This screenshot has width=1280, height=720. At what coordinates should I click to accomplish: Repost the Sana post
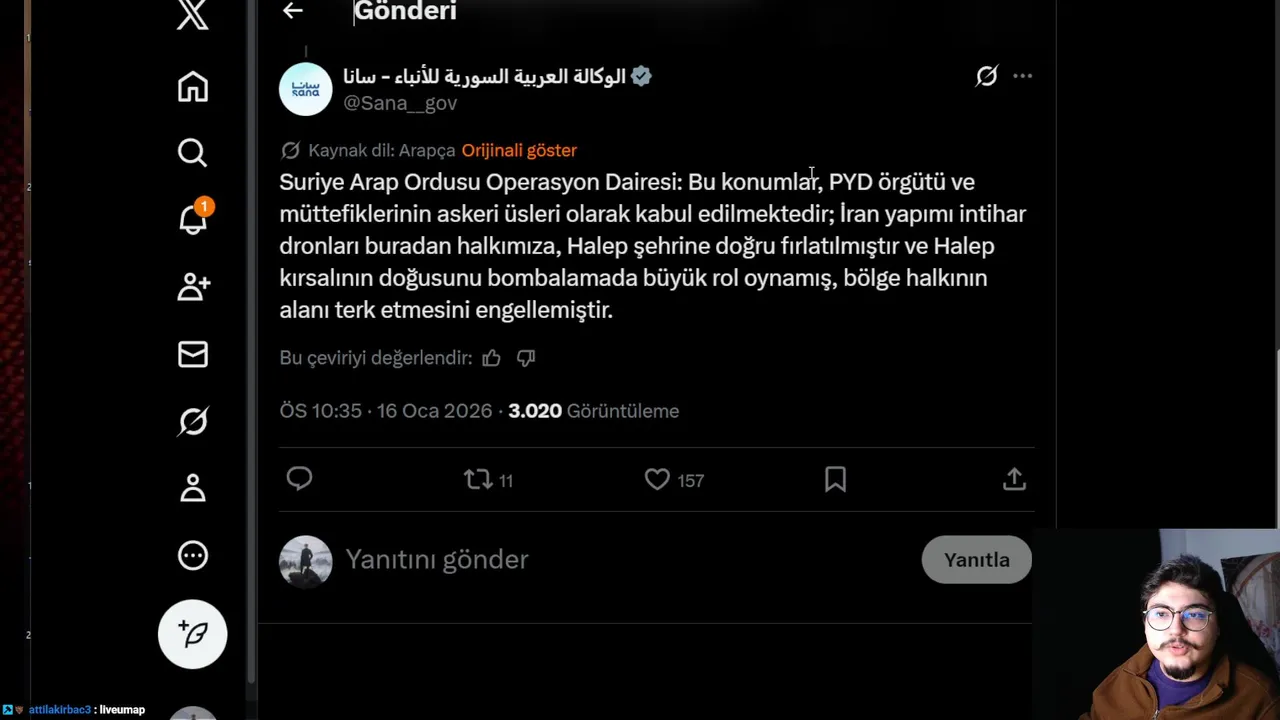click(479, 480)
